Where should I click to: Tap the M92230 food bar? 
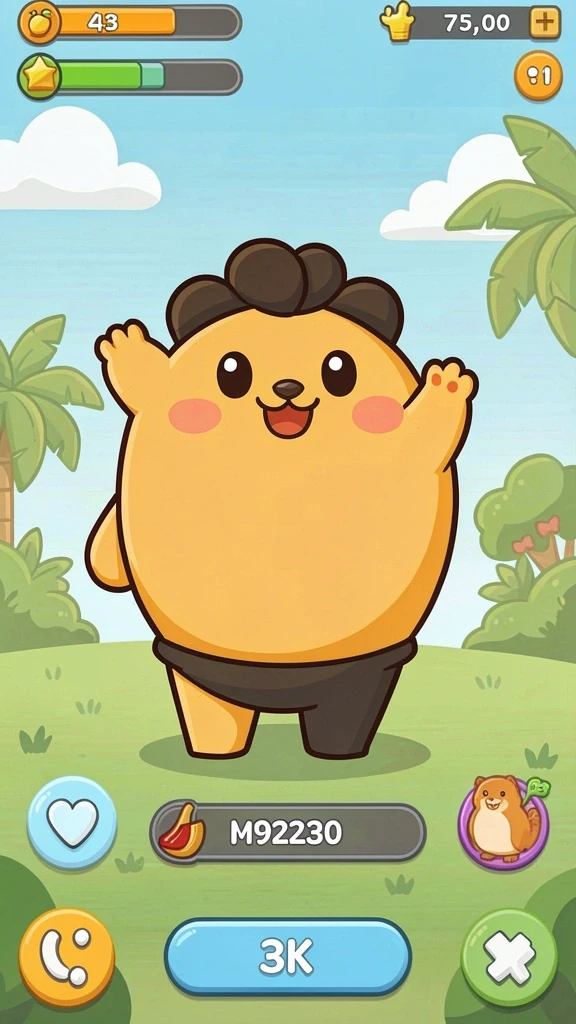[288, 833]
